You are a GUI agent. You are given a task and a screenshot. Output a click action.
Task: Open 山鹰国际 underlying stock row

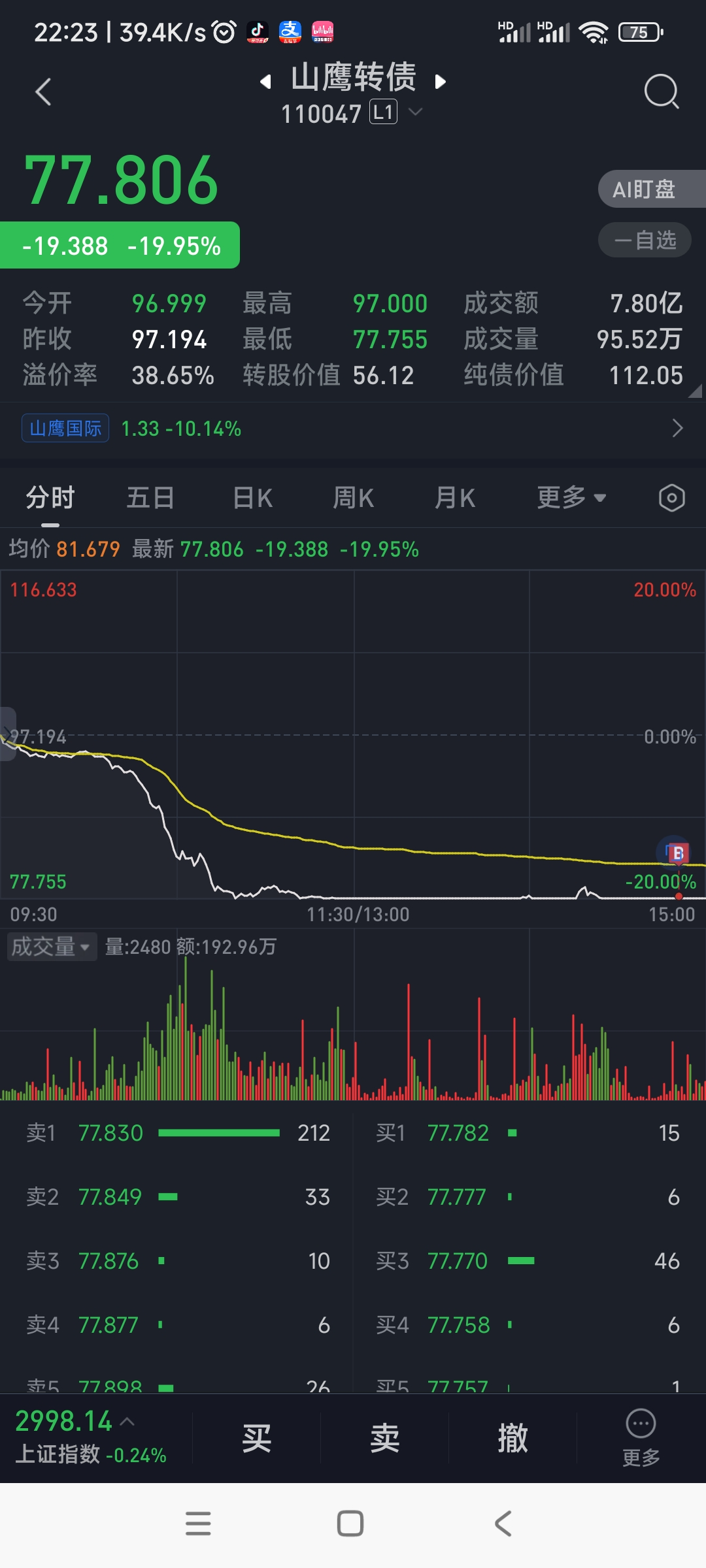click(353, 429)
